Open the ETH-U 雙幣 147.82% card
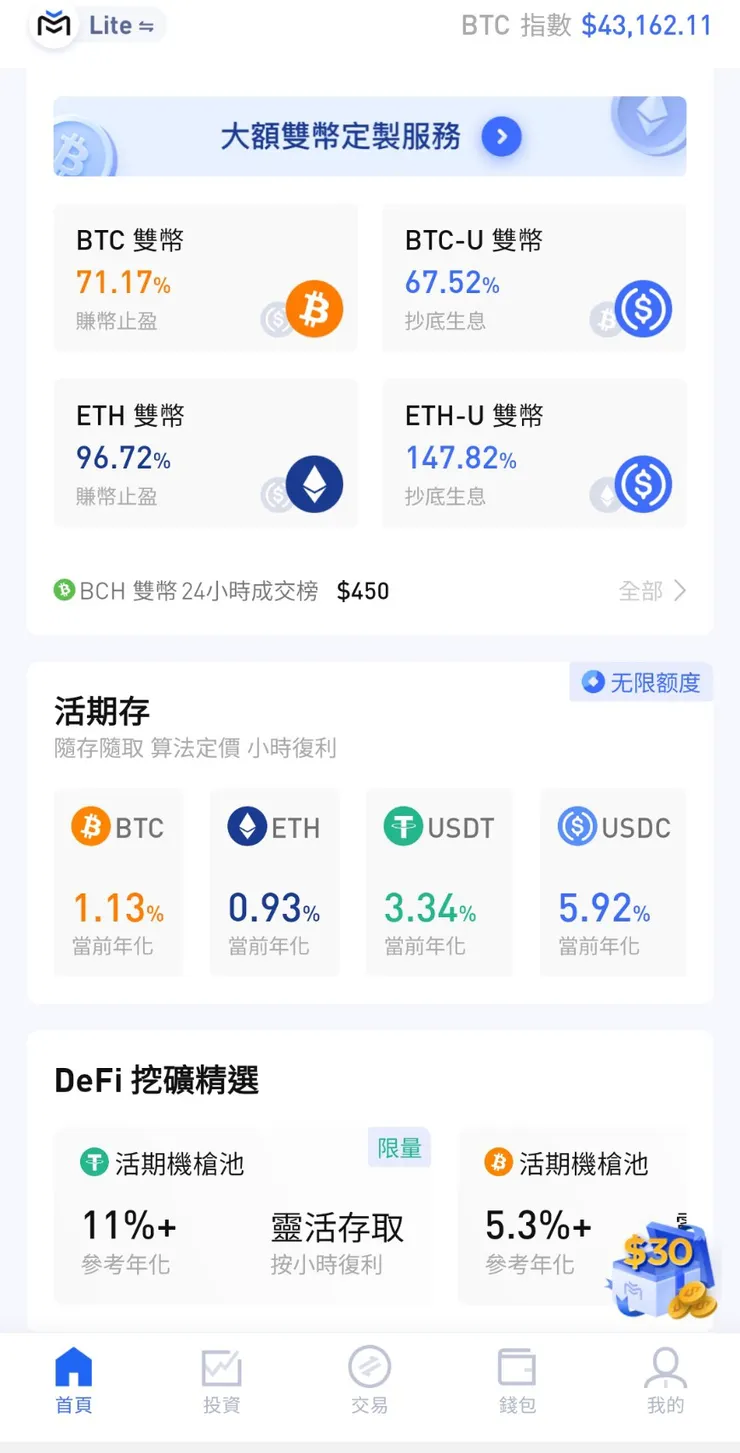Image resolution: width=740 pixels, height=1453 pixels. click(534, 452)
